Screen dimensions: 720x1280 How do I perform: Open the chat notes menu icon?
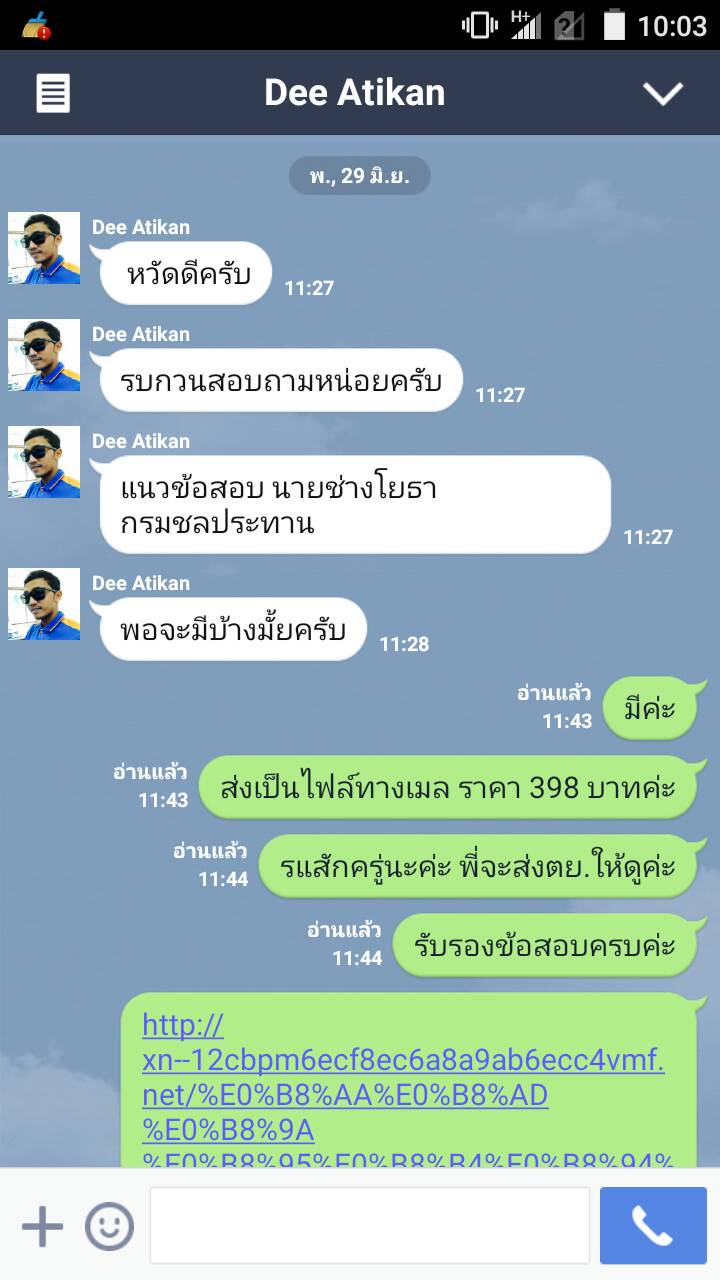pos(53,93)
